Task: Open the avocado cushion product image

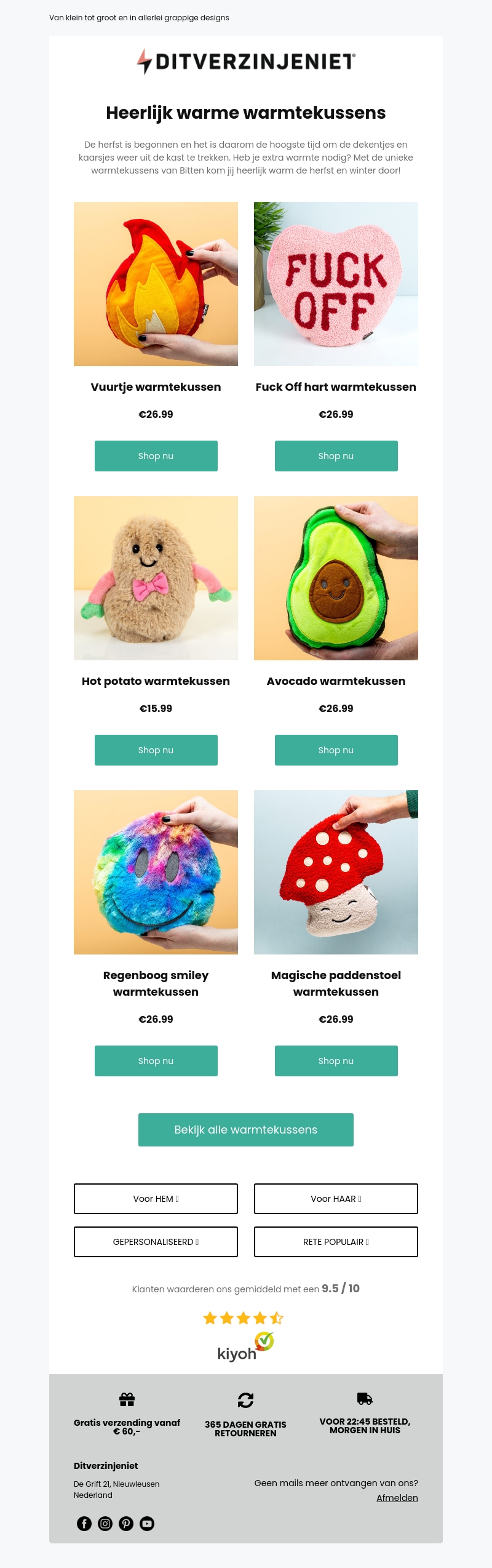Action: (x=336, y=578)
